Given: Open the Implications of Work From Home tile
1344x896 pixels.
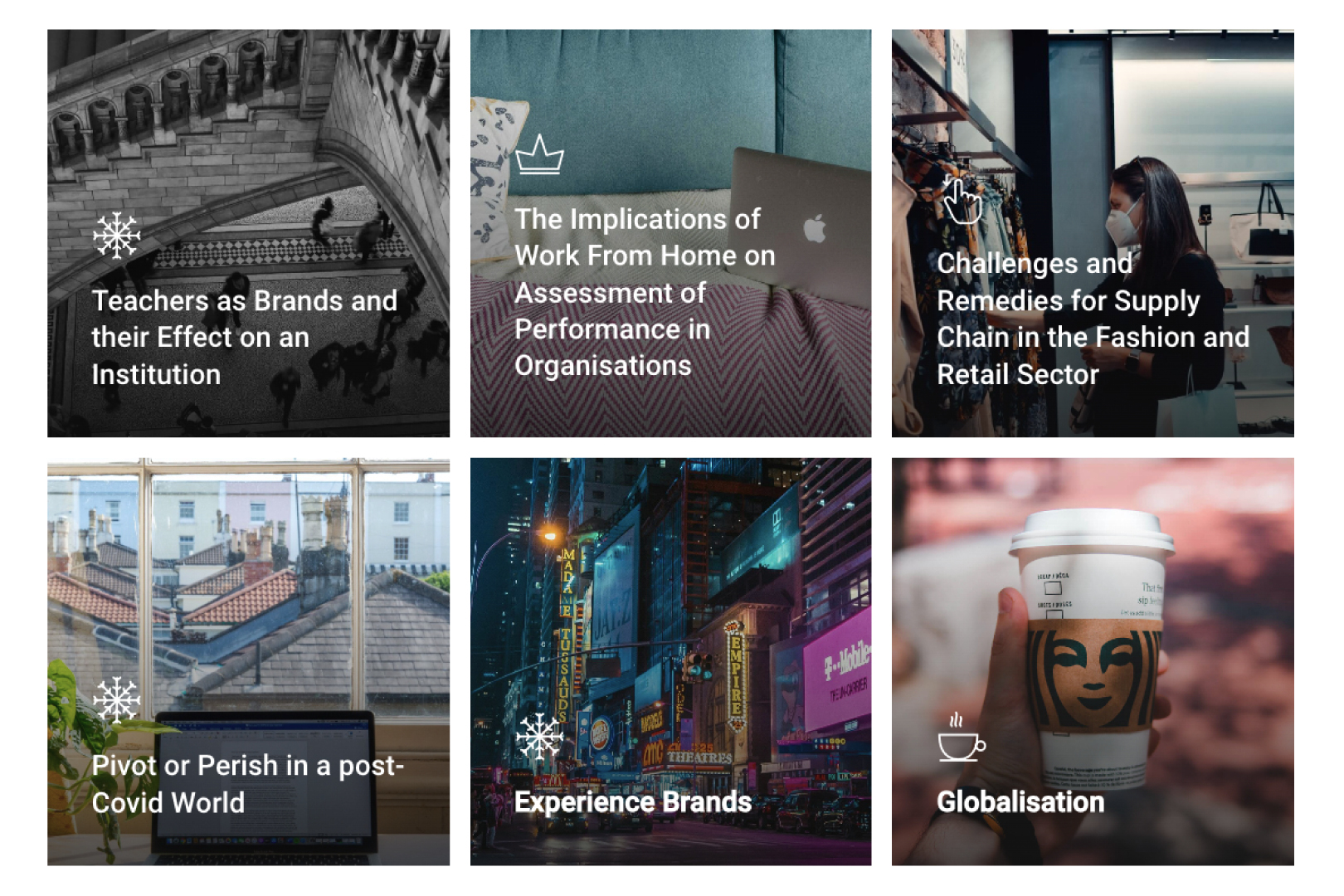Looking at the screenshot, I should (x=644, y=292).
